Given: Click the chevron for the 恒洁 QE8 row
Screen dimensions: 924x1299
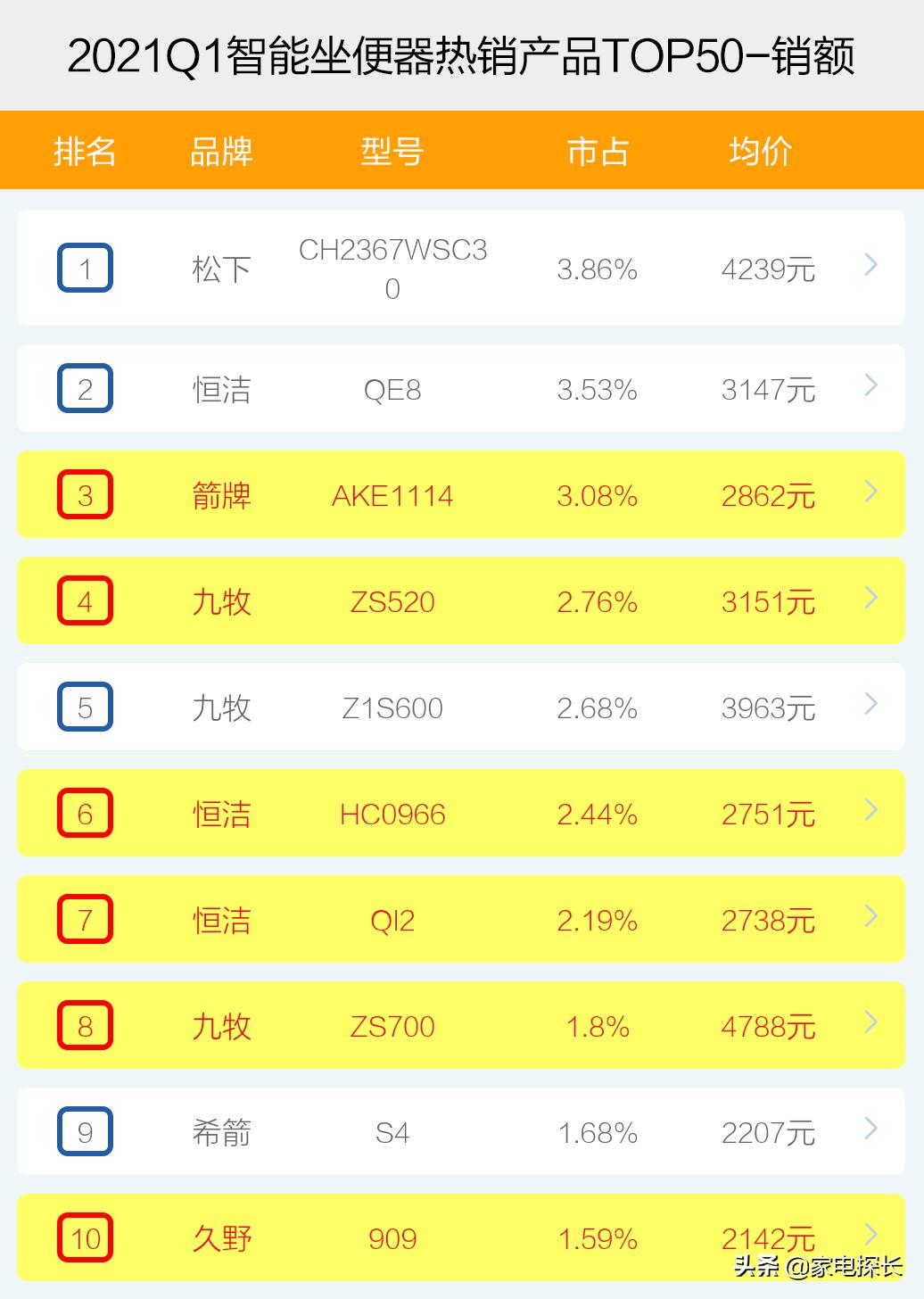Looking at the screenshot, I should (869, 385).
